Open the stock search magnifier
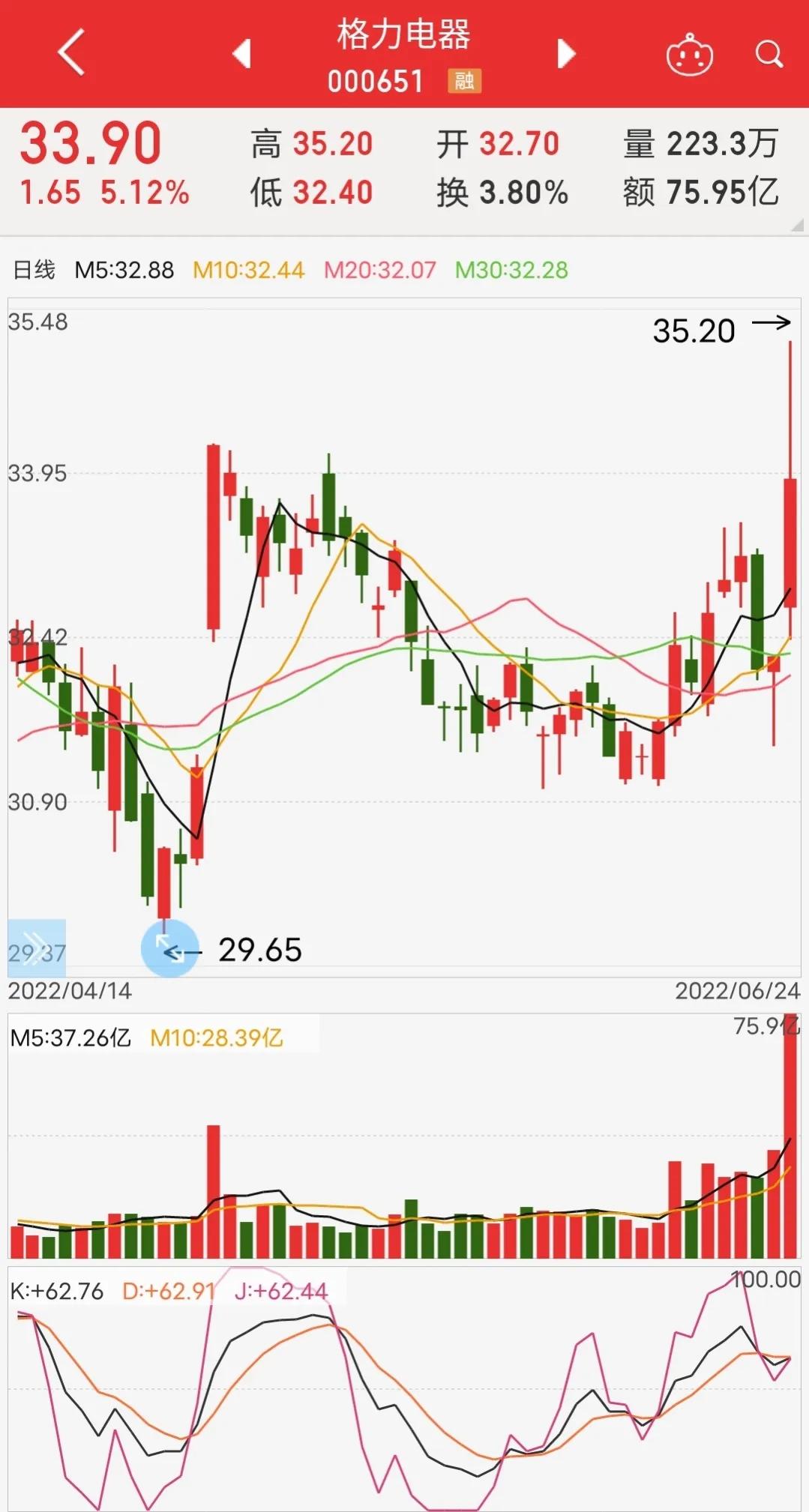The image size is (809, 1512). 769,54
